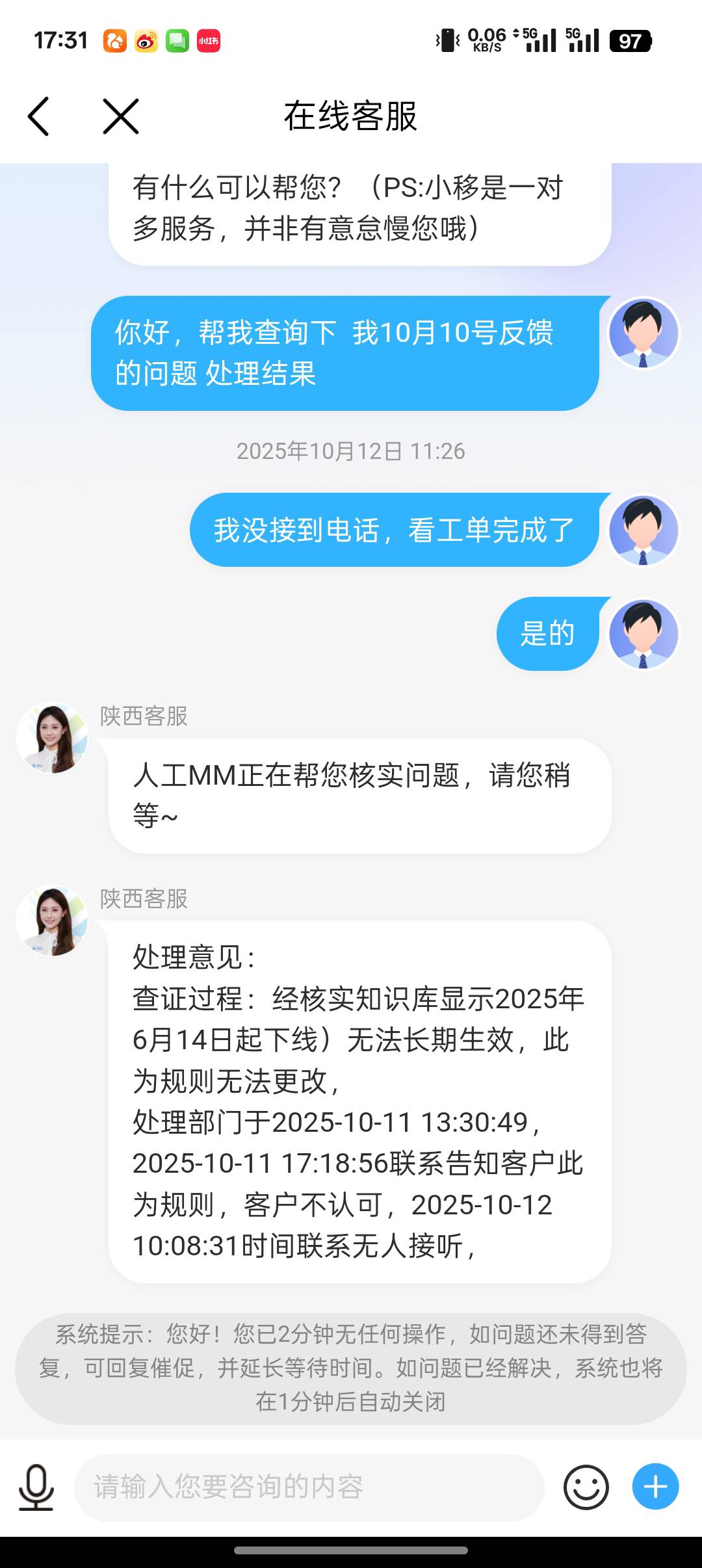Open the plus attachment menu

655,1487
